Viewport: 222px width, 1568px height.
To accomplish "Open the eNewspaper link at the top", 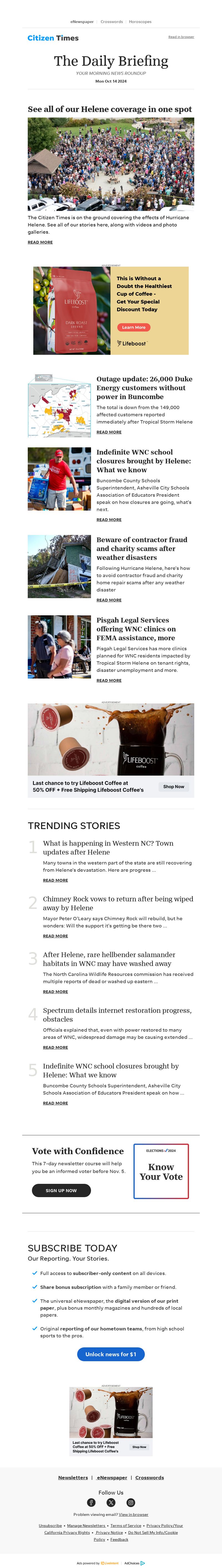I will coord(82,21).
